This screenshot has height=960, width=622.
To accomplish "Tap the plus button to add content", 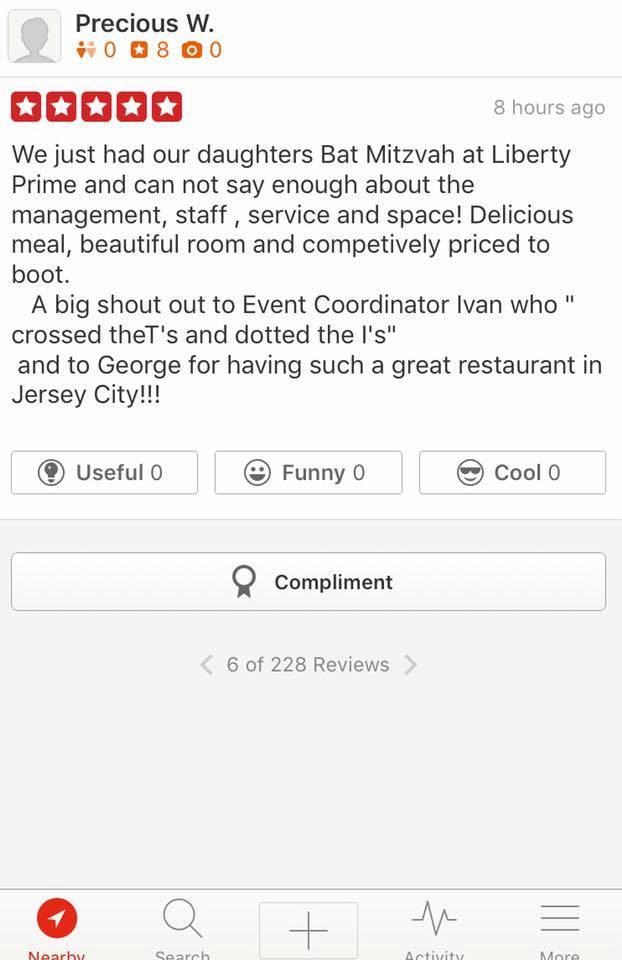I will click(308, 930).
